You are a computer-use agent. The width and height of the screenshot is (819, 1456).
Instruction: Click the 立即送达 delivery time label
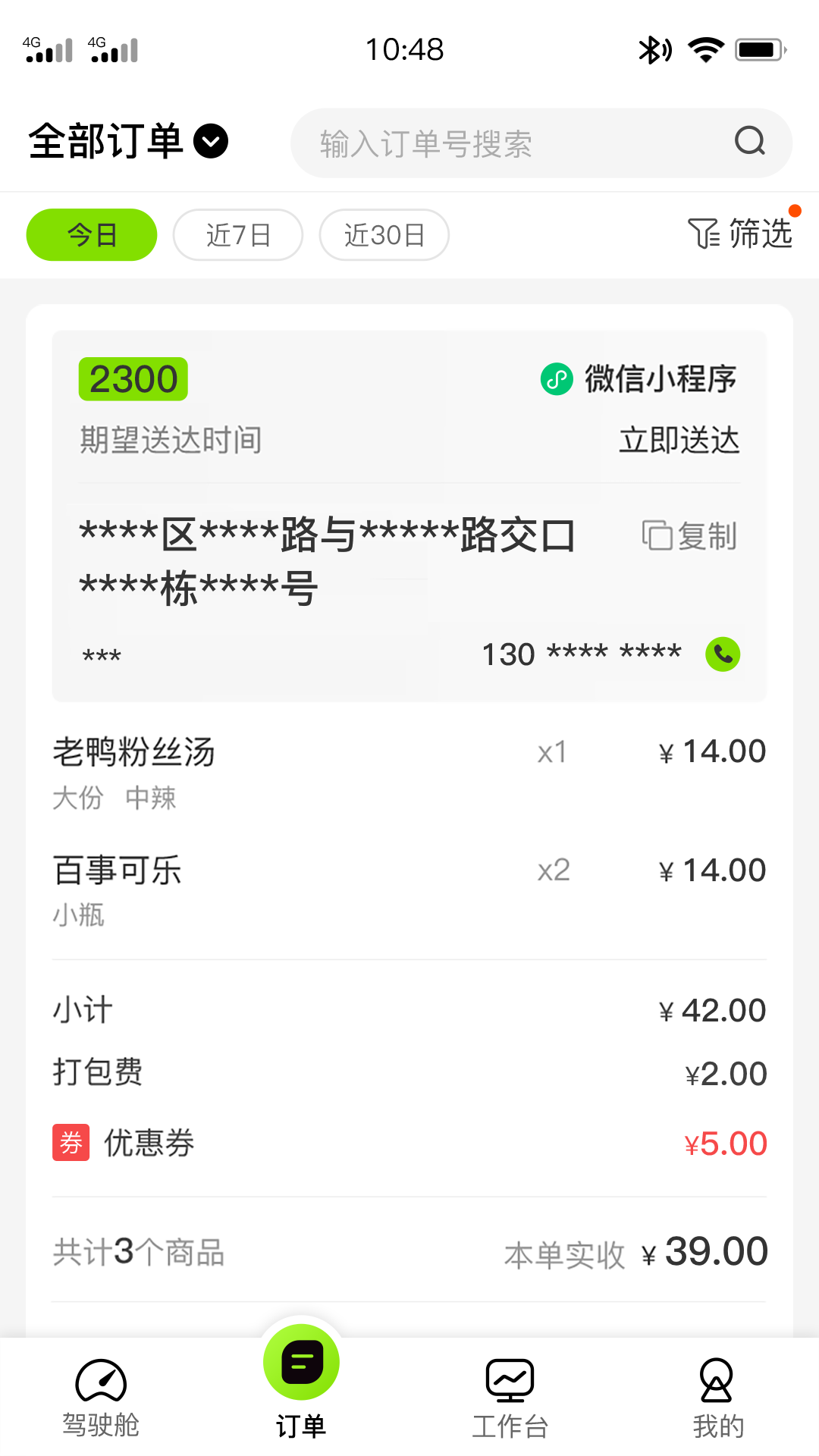(x=679, y=440)
